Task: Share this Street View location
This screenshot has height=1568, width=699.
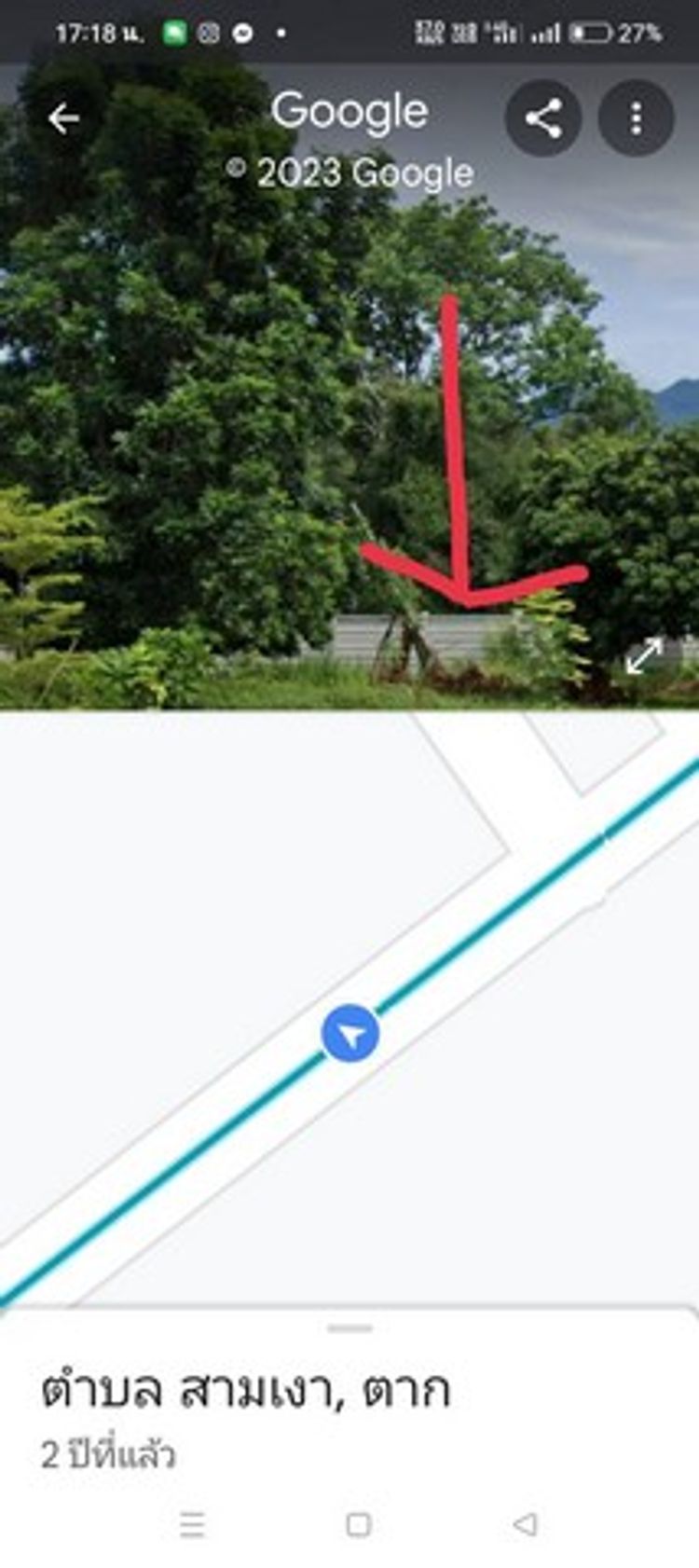Action: (543, 118)
